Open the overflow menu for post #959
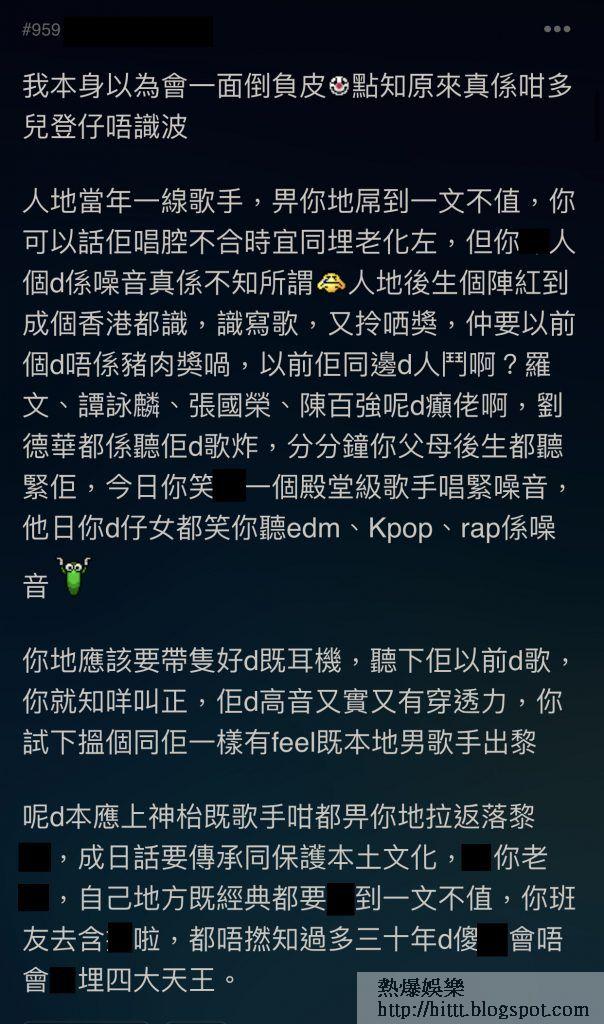This screenshot has height=1024, width=604. point(557,30)
